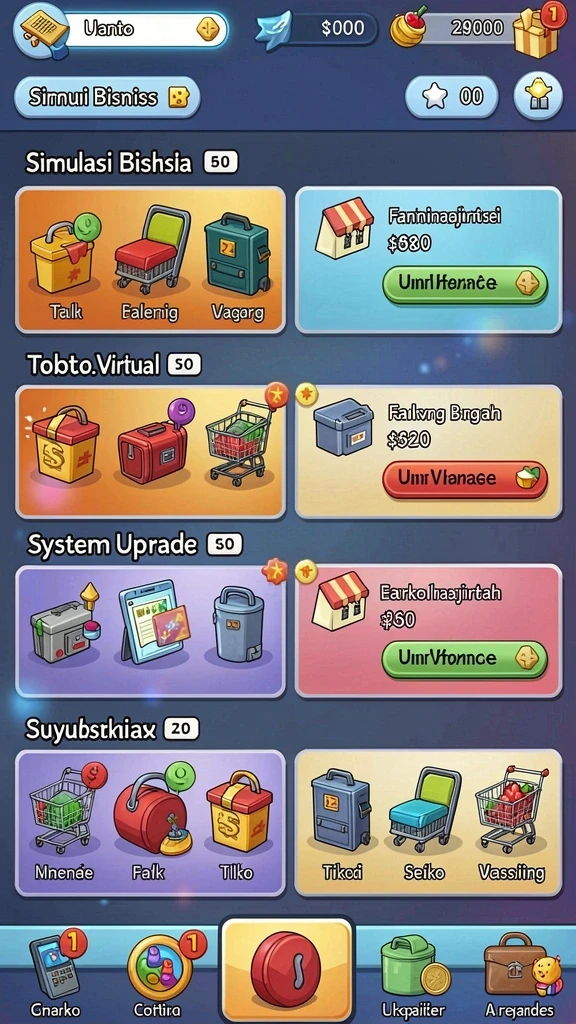Tap green button under the $680 offer
The height and width of the screenshot is (1024, 576).
coord(464,284)
